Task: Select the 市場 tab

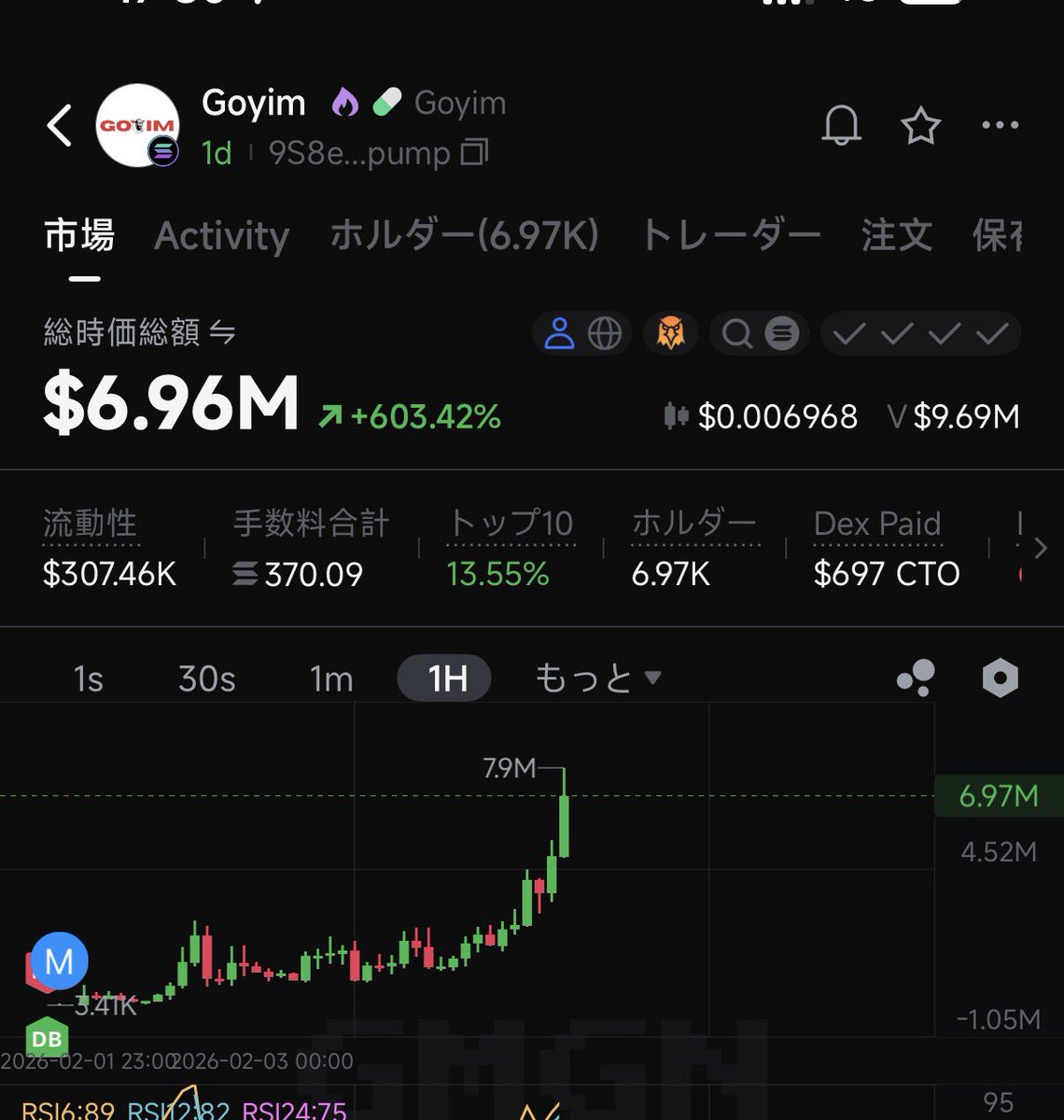Action: tap(79, 236)
